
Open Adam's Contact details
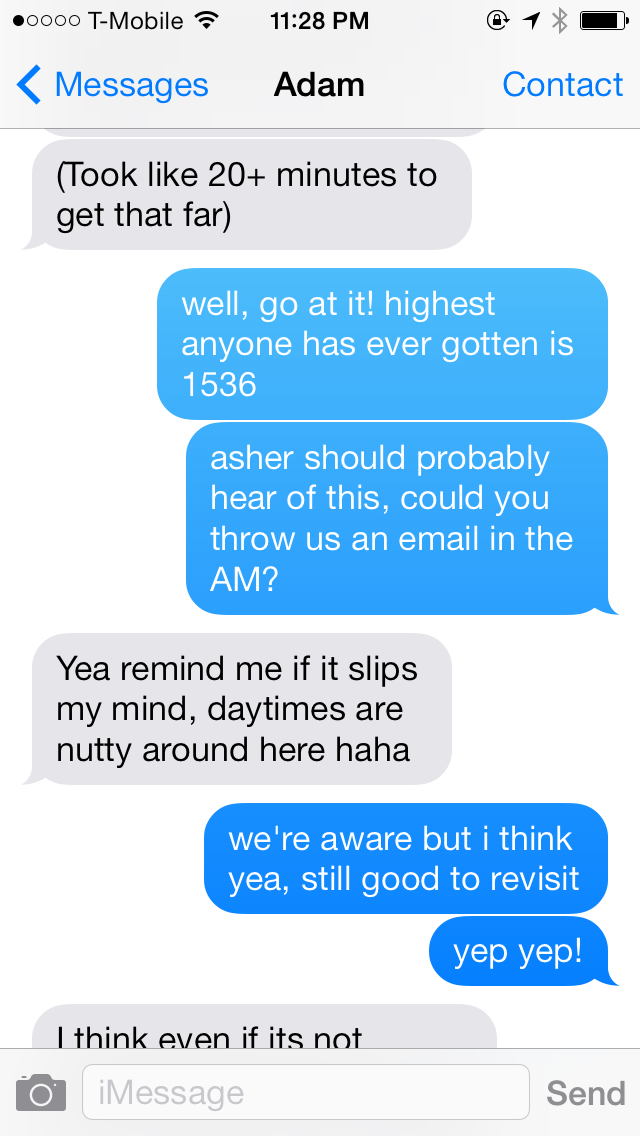coord(562,85)
